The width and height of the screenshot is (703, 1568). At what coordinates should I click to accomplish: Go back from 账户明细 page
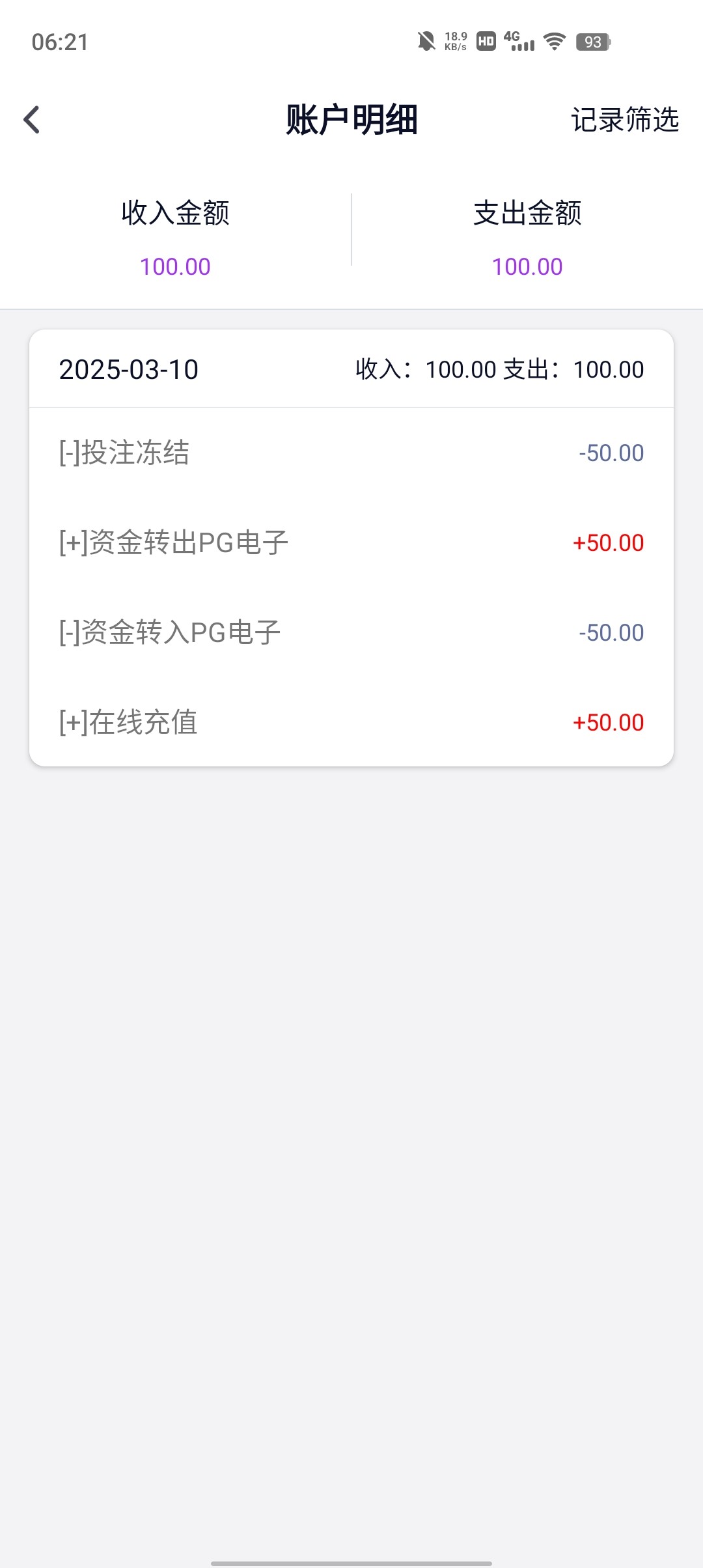(32, 120)
